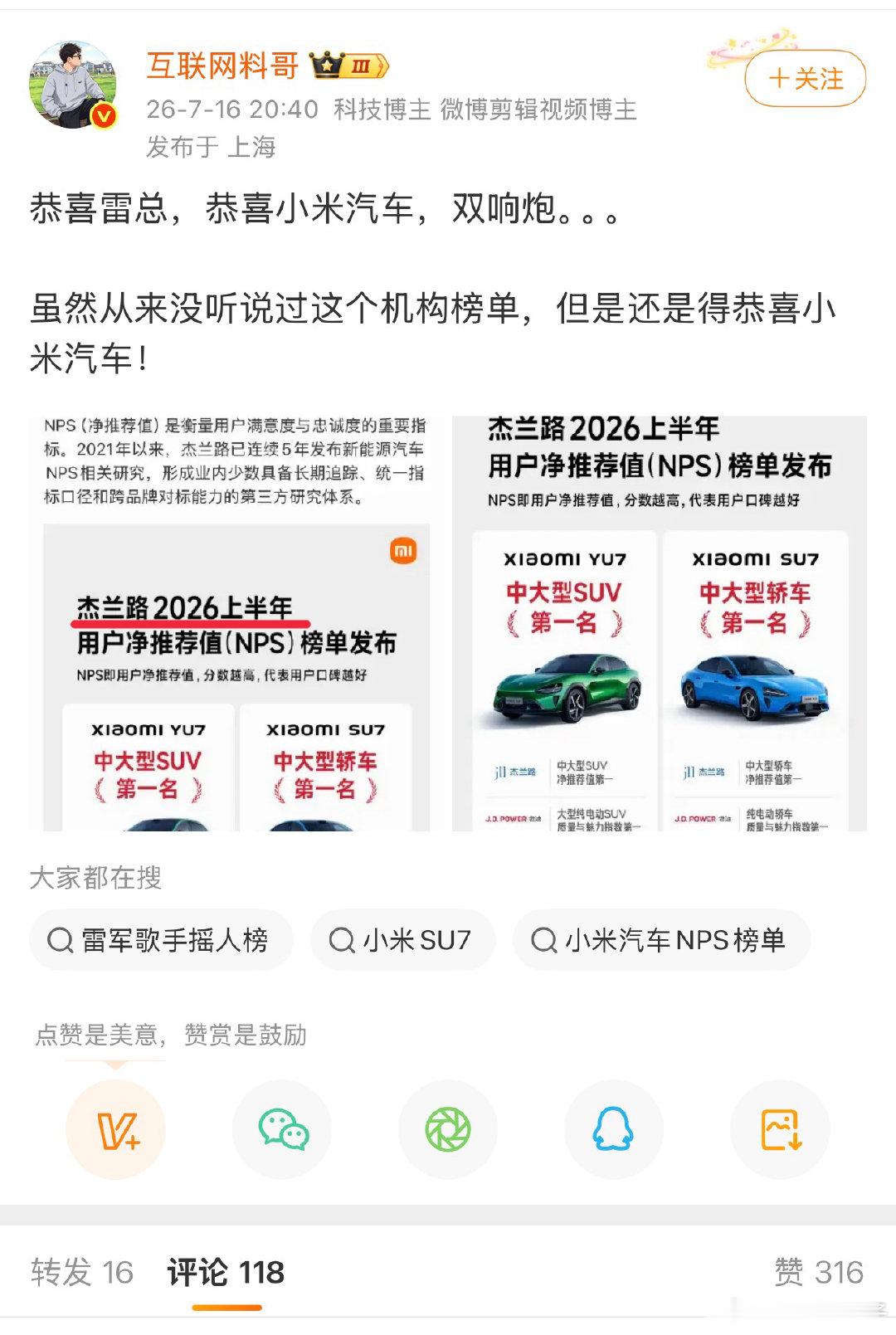Search the 小米SU7 suggestion chip
The height and width of the screenshot is (1335, 896).
tap(402, 940)
